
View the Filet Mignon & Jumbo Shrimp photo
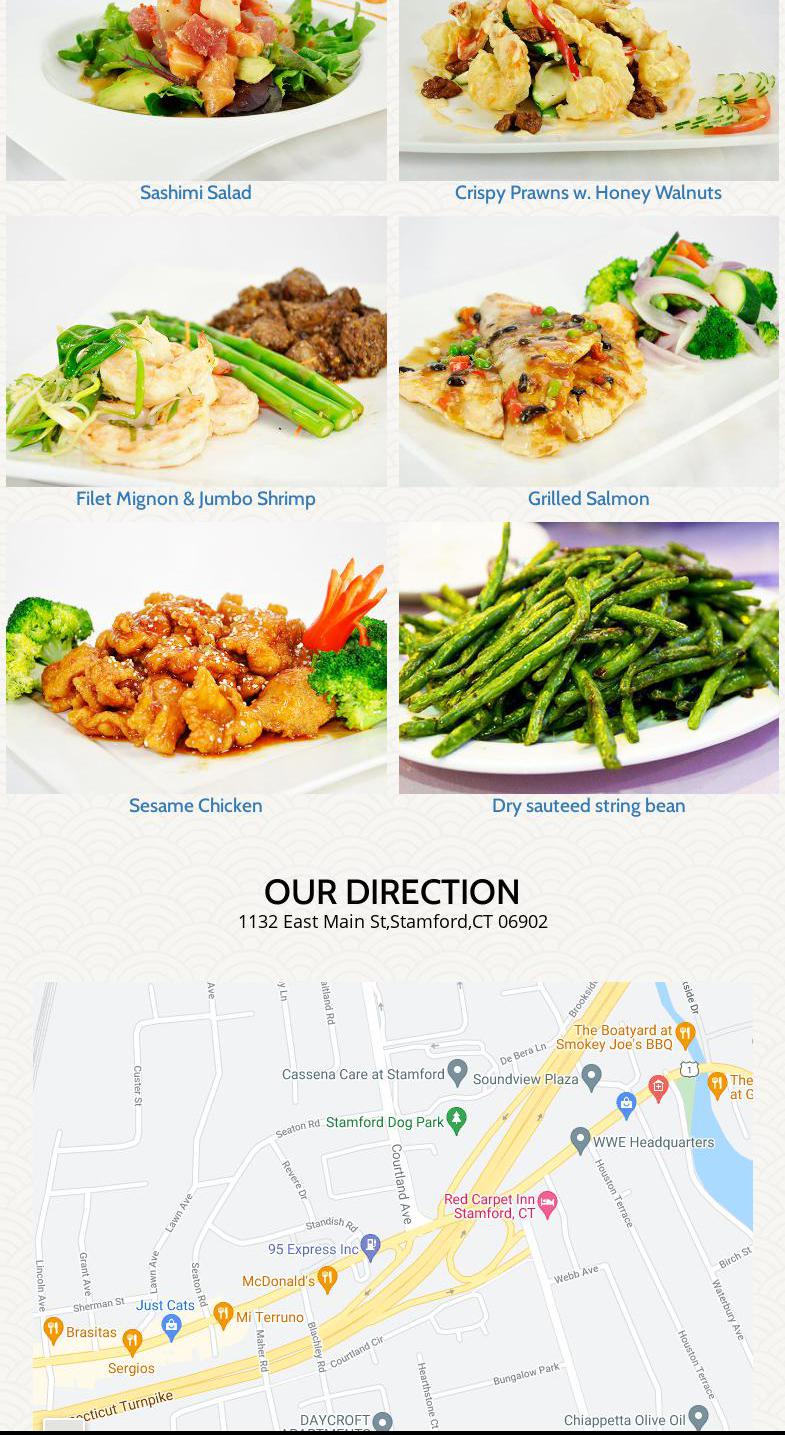[x=196, y=352]
